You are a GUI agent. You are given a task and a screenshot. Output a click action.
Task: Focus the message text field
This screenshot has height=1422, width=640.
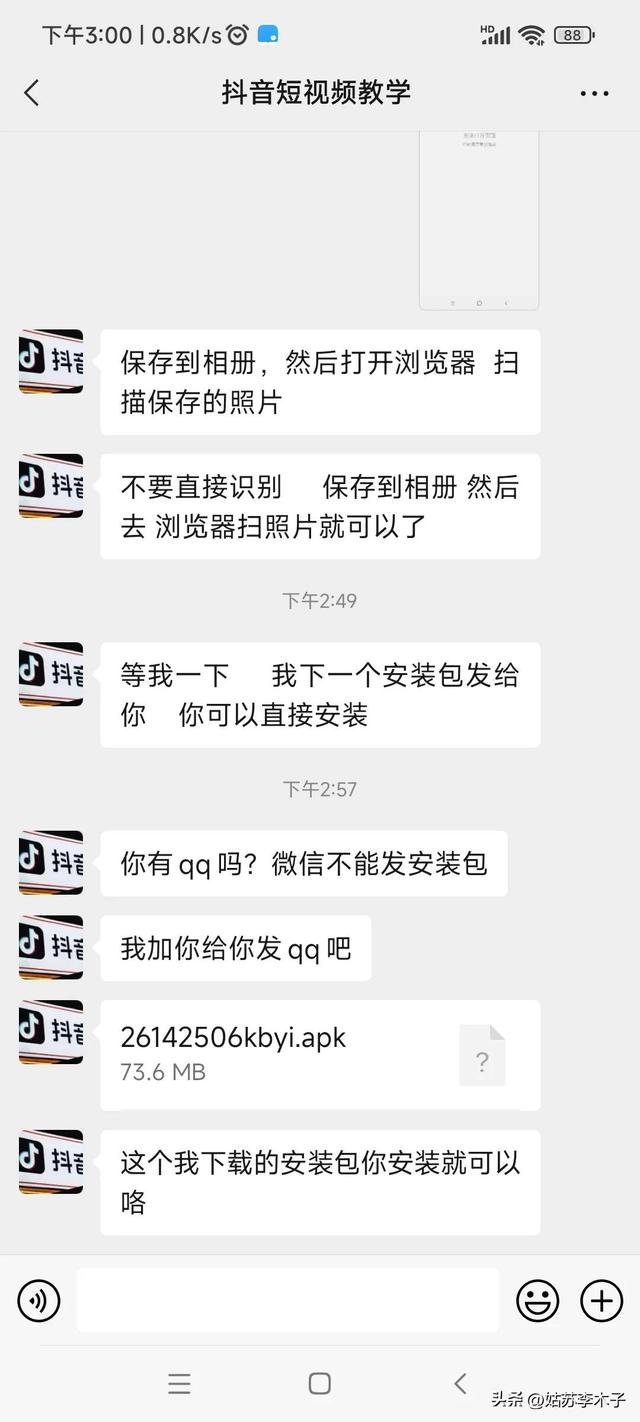[x=287, y=1300]
